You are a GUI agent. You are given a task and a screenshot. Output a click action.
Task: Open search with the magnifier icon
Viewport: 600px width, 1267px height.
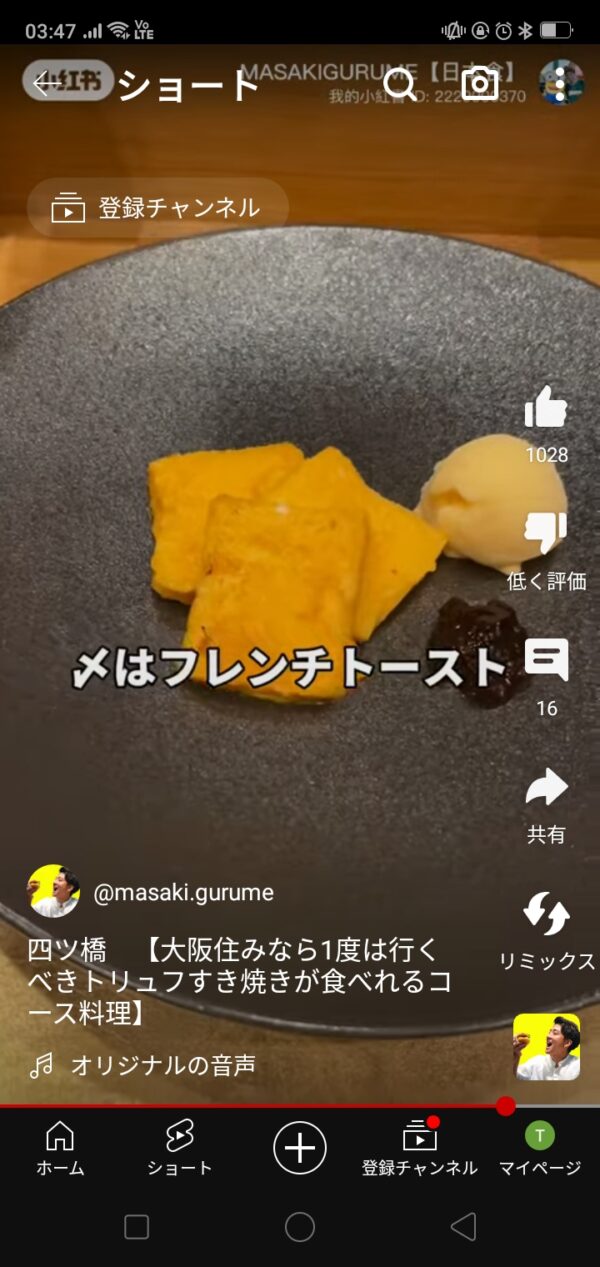tap(401, 84)
